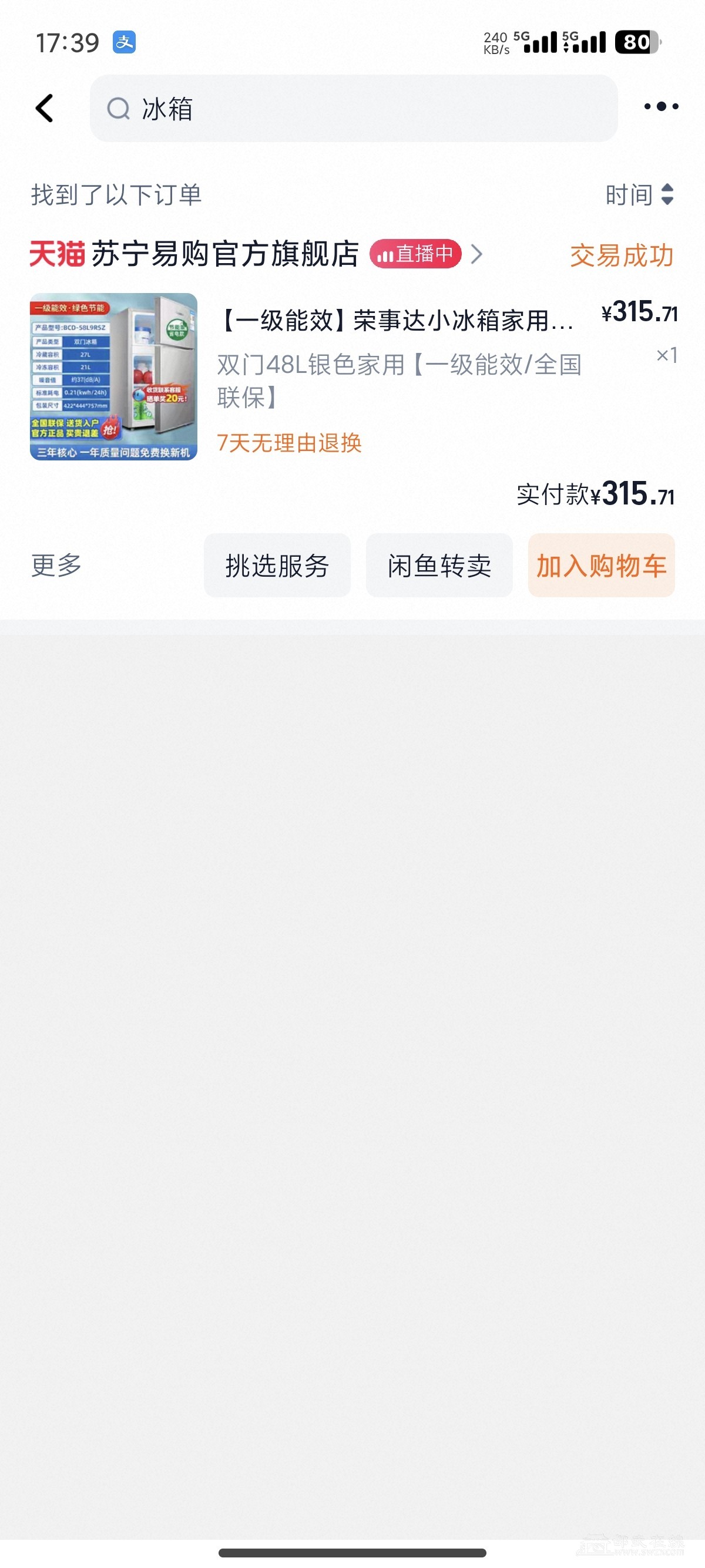Sort orders by 时间

click(x=639, y=195)
